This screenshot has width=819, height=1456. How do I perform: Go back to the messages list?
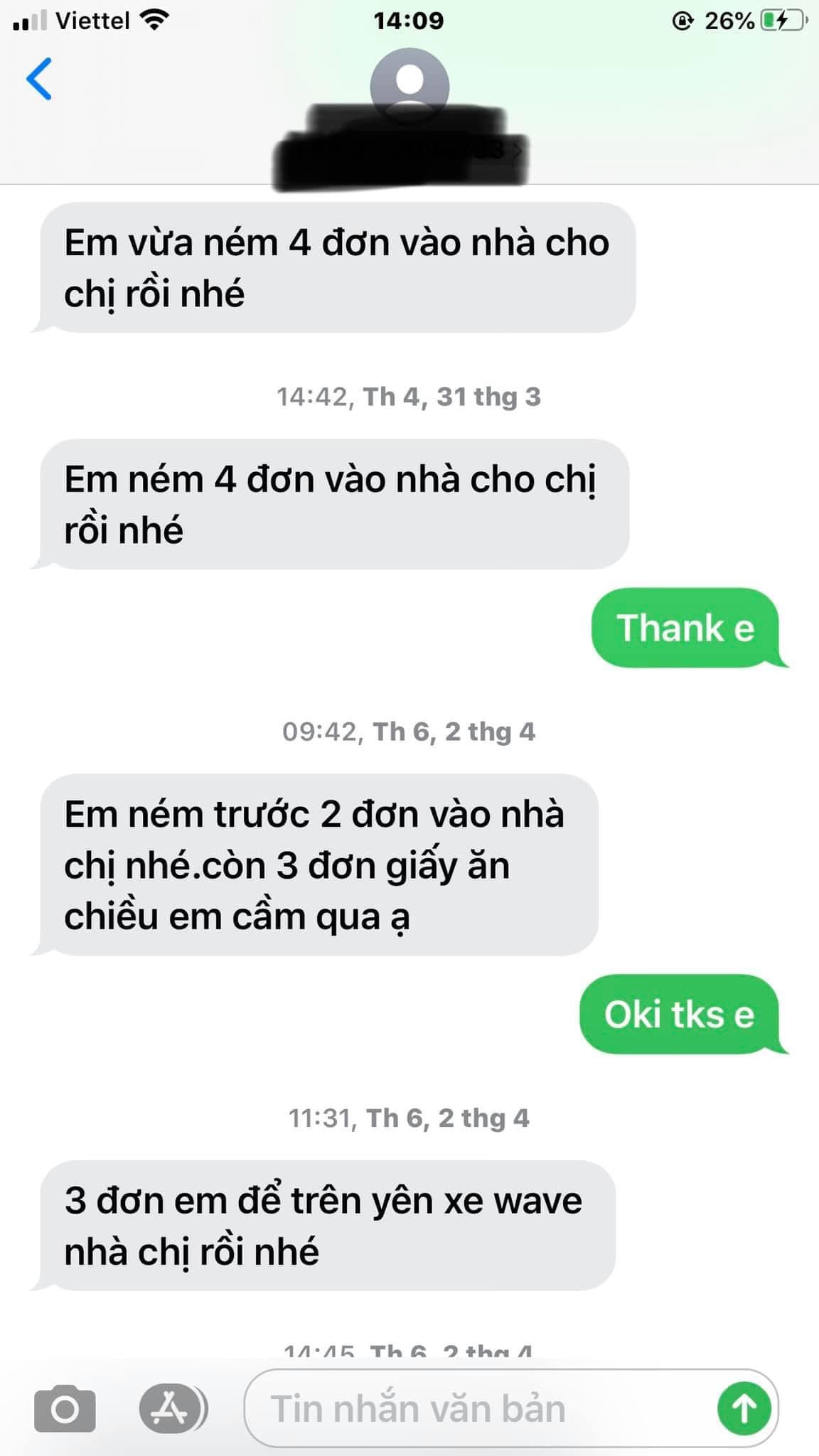coord(40,79)
